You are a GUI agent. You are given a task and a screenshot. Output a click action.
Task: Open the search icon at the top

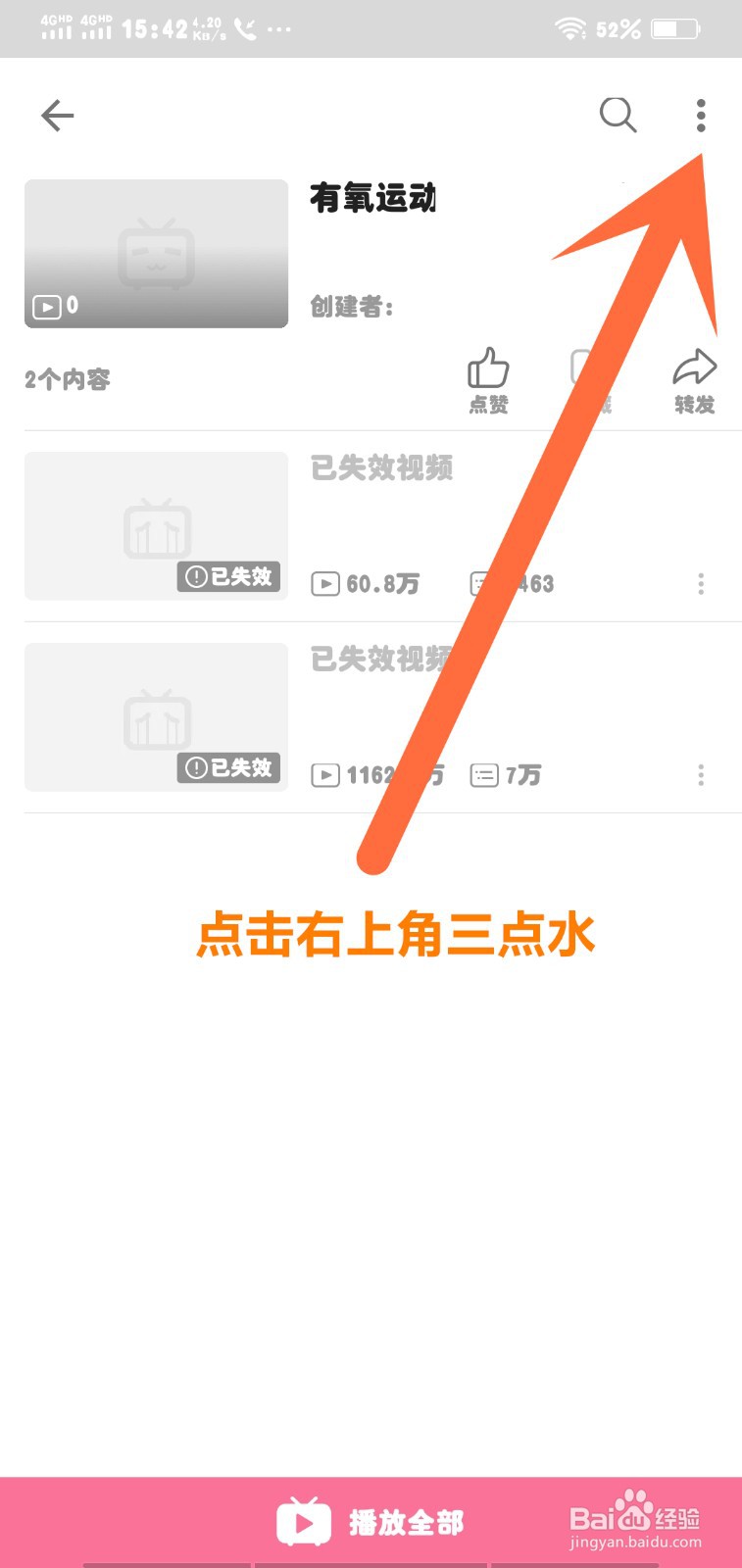617,115
